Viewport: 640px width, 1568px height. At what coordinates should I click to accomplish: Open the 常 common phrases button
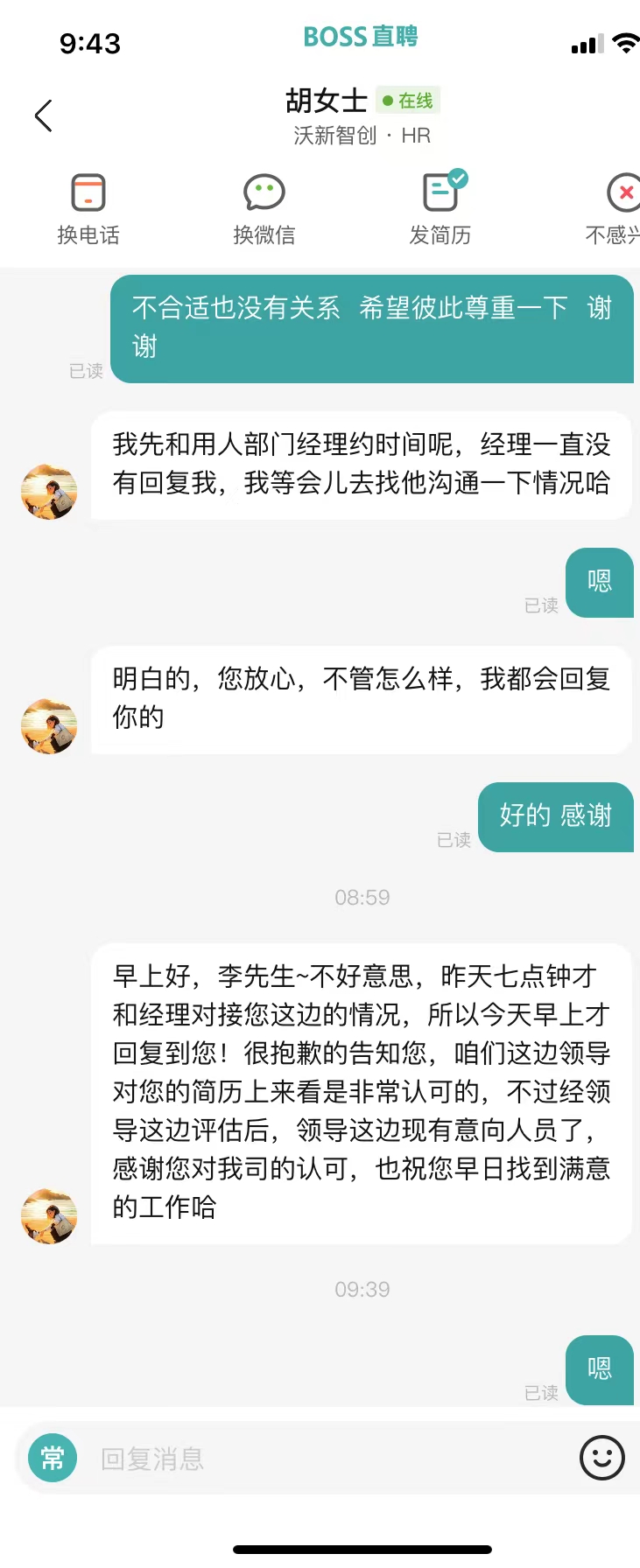(x=53, y=1458)
